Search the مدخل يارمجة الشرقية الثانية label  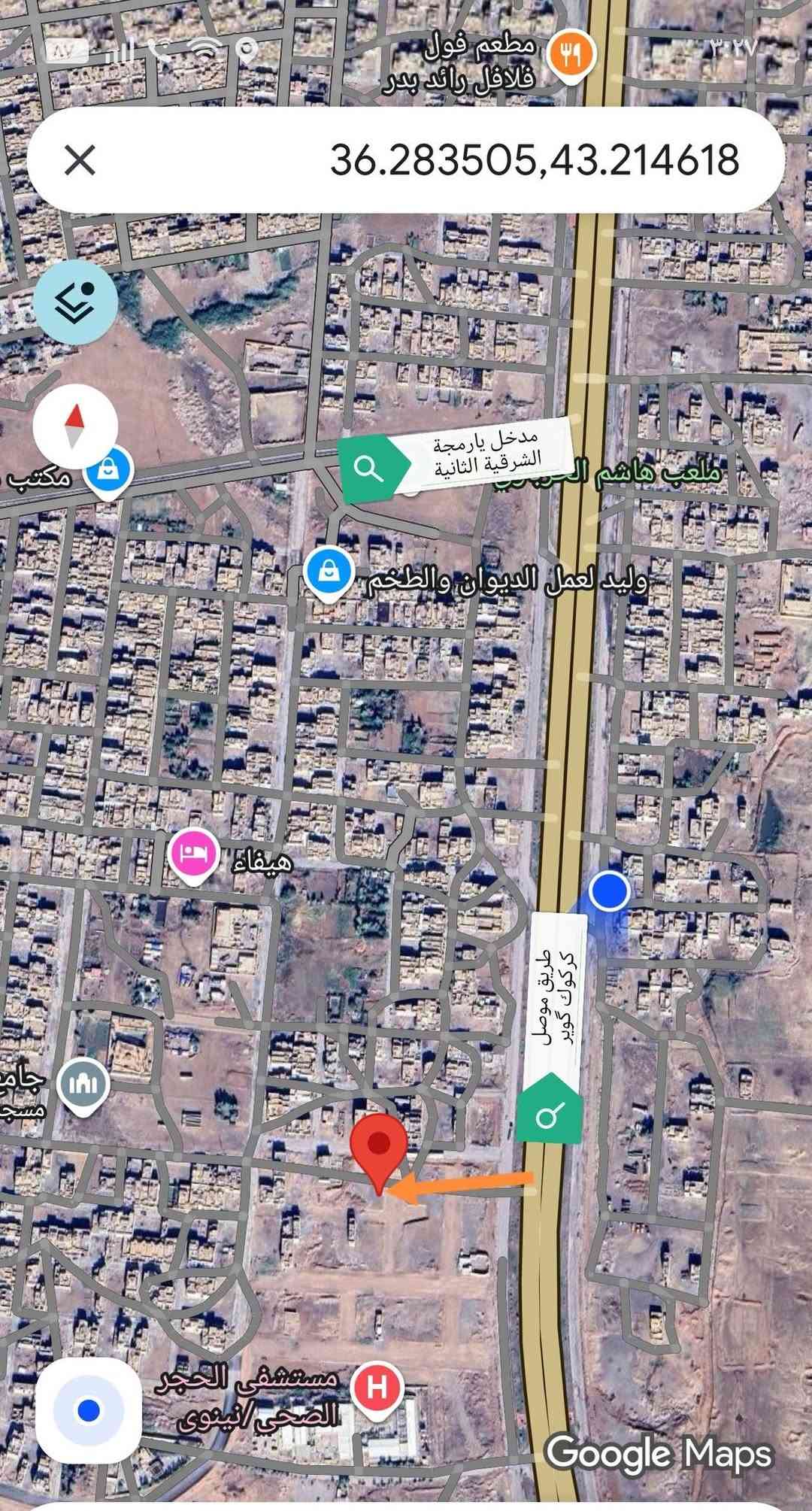pyautogui.click(x=368, y=469)
